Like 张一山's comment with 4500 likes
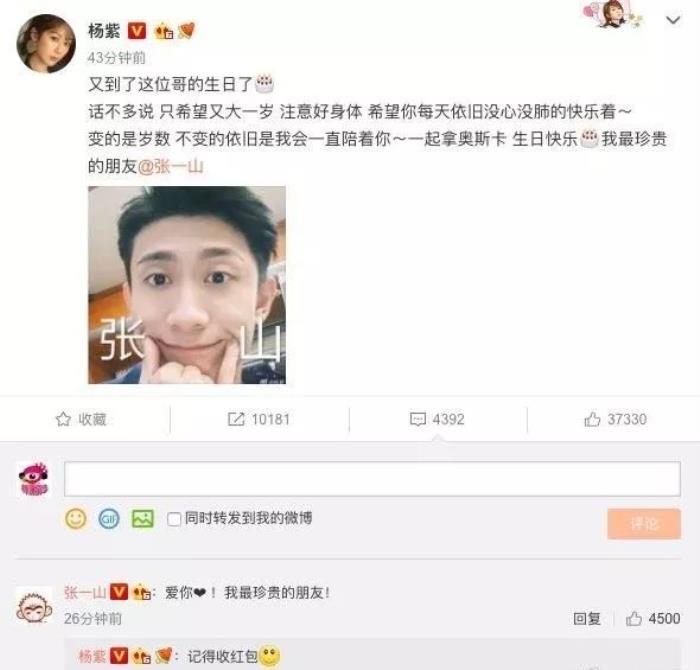 click(x=652, y=619)
